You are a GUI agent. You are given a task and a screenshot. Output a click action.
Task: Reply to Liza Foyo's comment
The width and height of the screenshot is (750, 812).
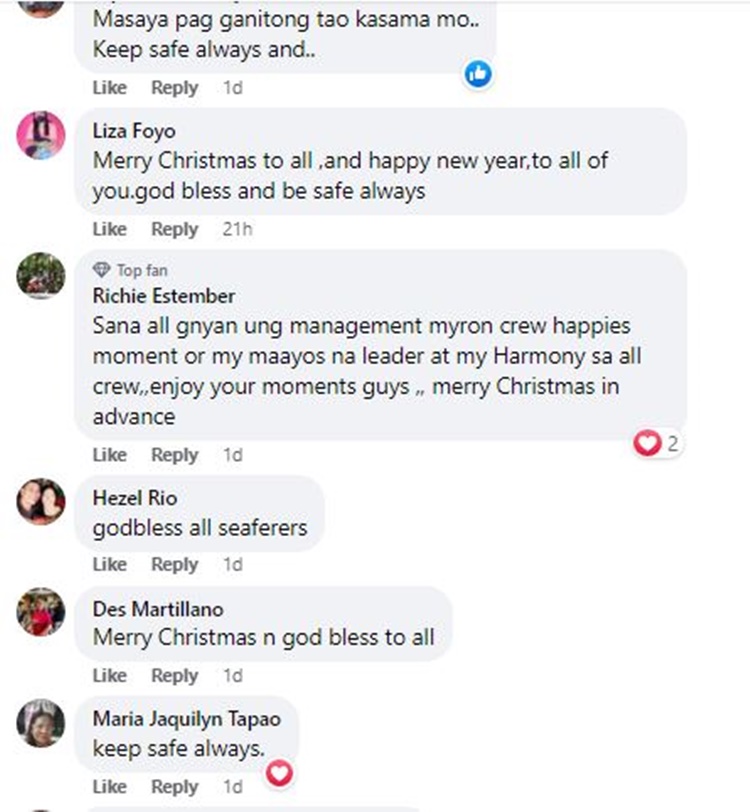click(174, 229)
